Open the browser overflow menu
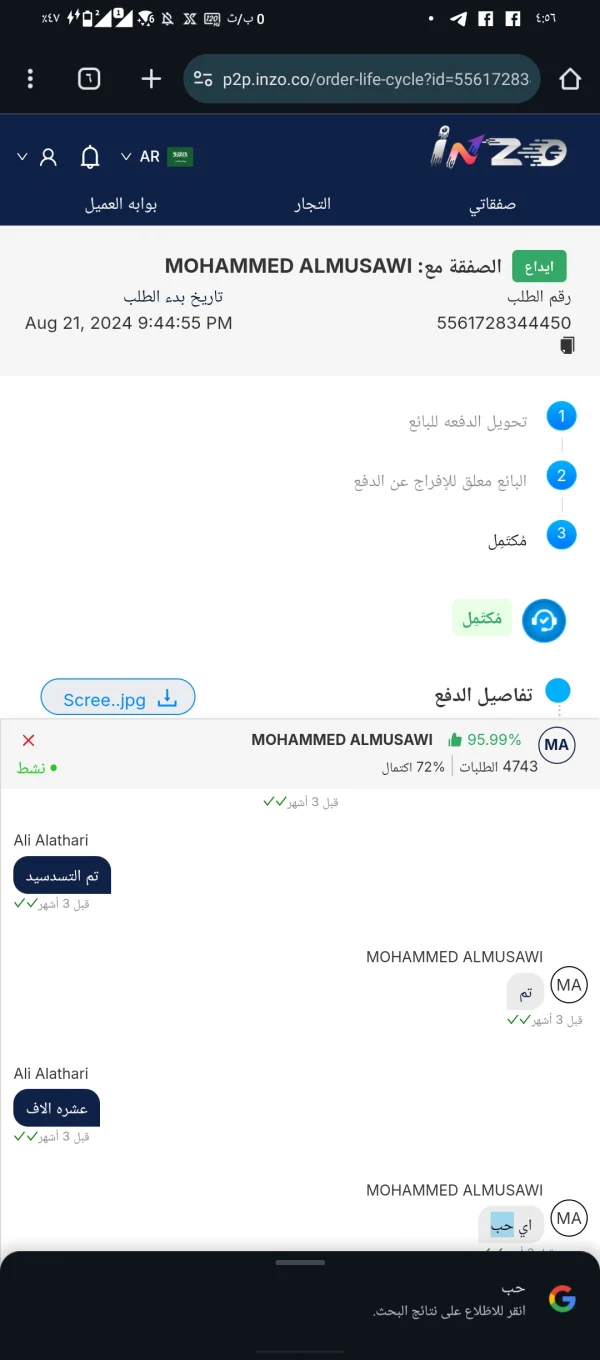 point(30,79)
